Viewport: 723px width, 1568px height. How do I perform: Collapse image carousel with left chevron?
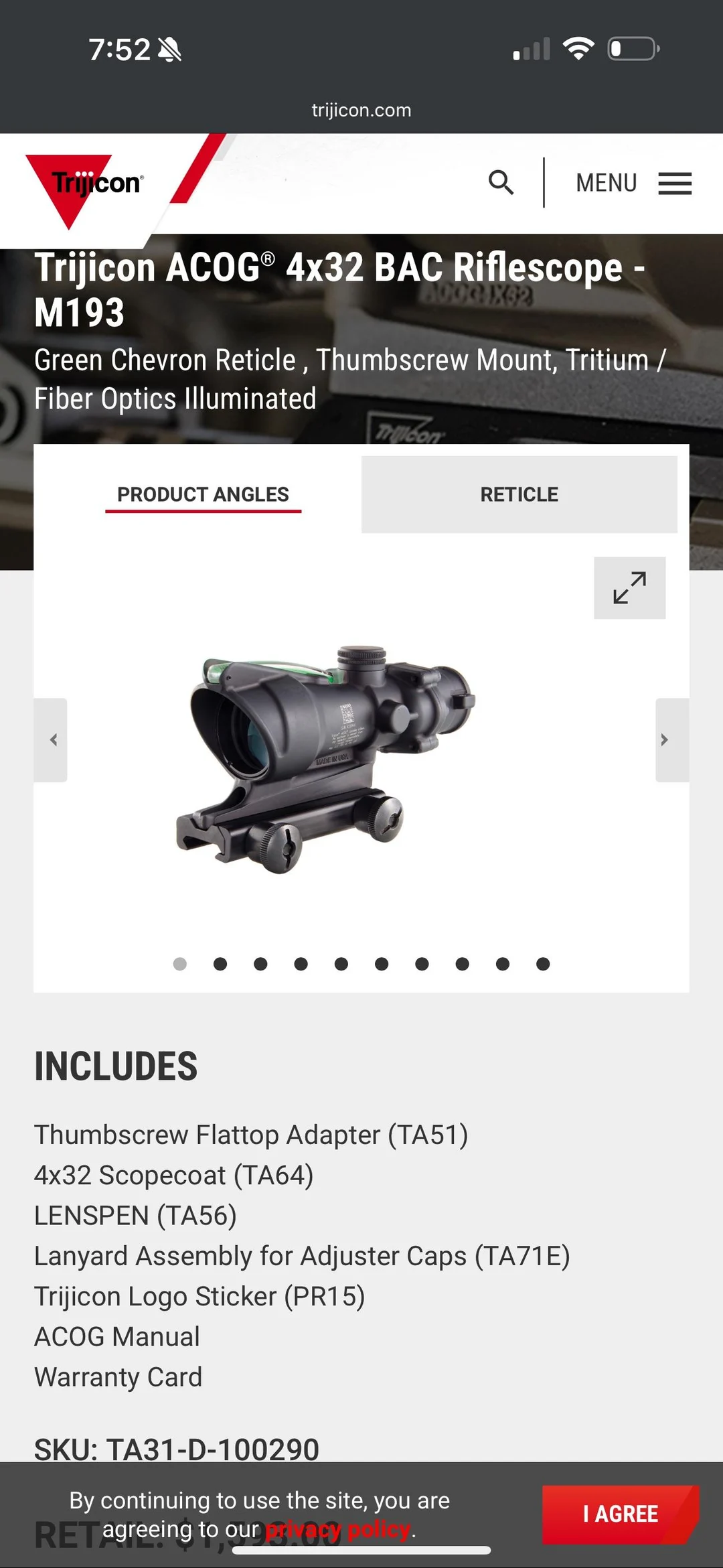pos(54,739)
